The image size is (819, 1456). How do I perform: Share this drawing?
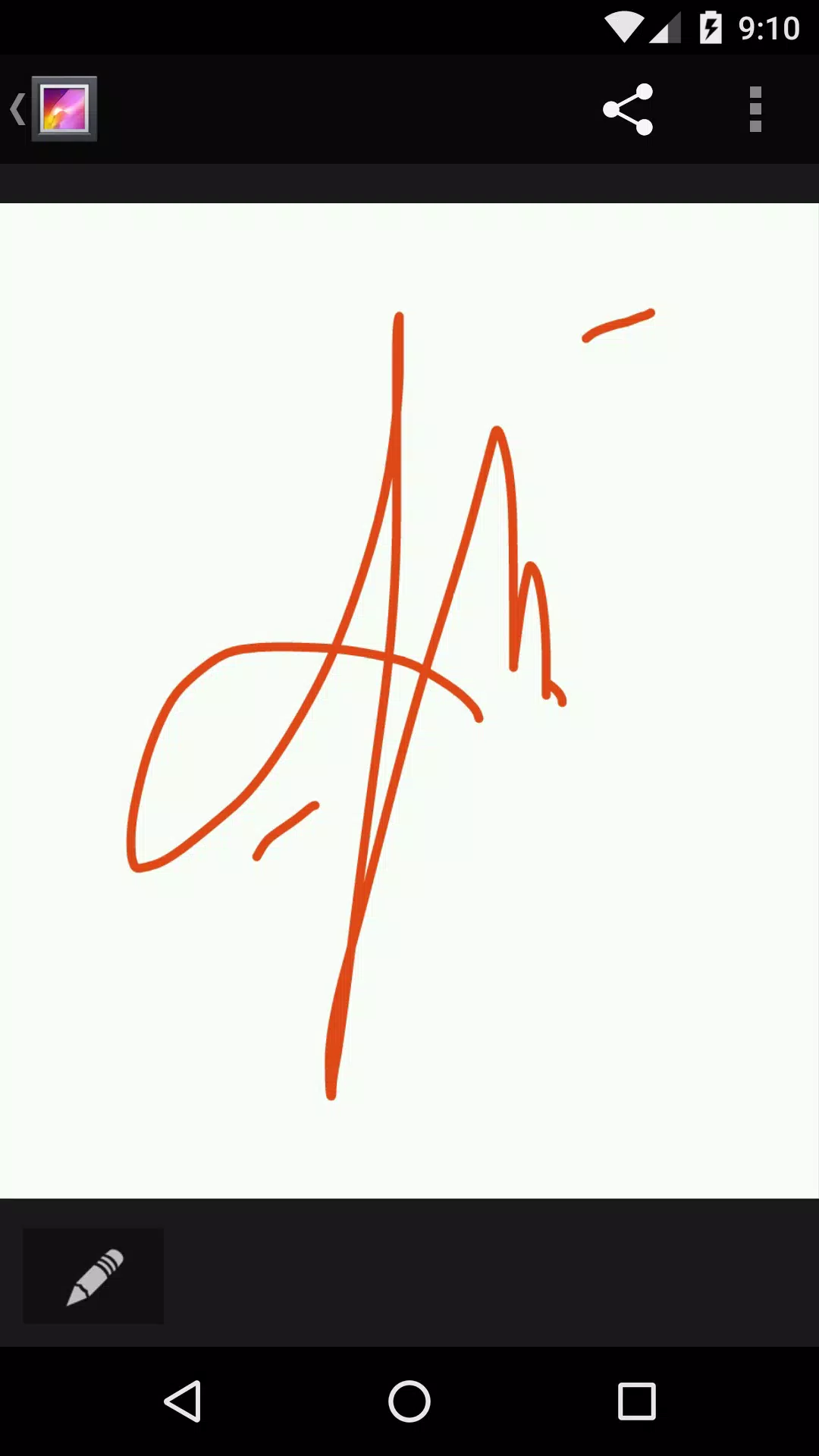point(628,109)
